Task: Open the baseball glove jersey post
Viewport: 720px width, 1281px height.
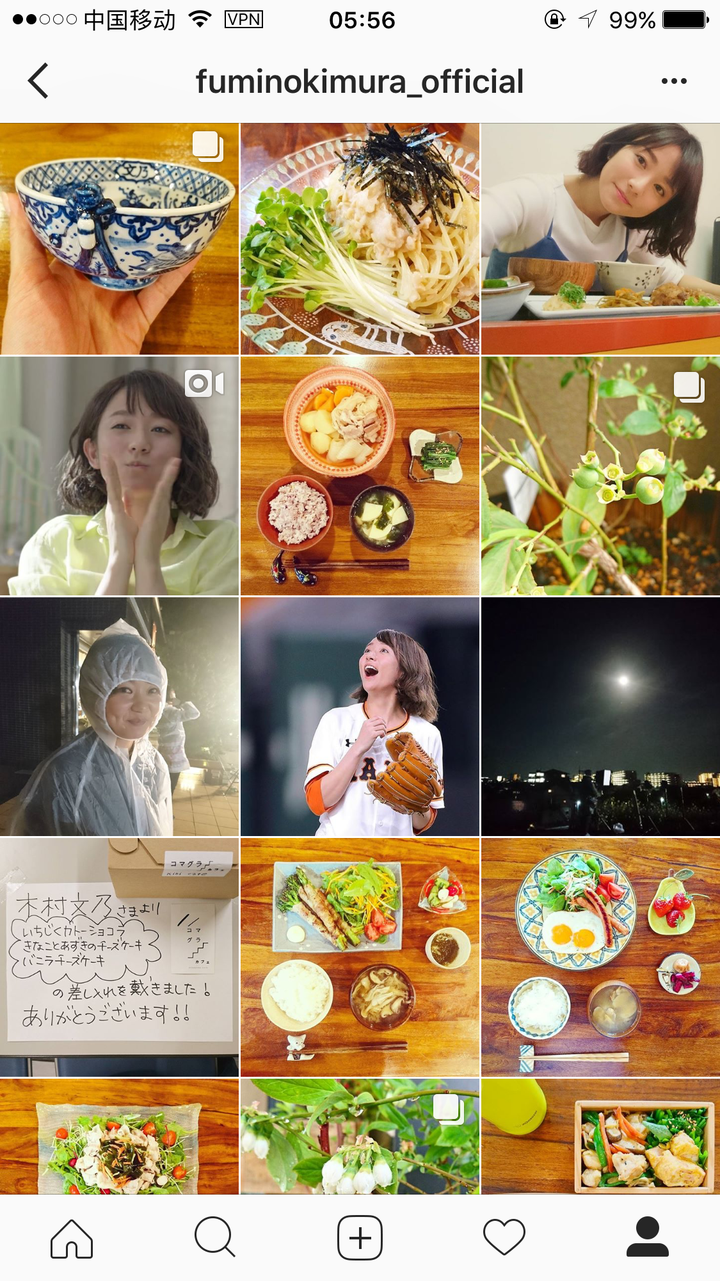Action: coord(360,717)
